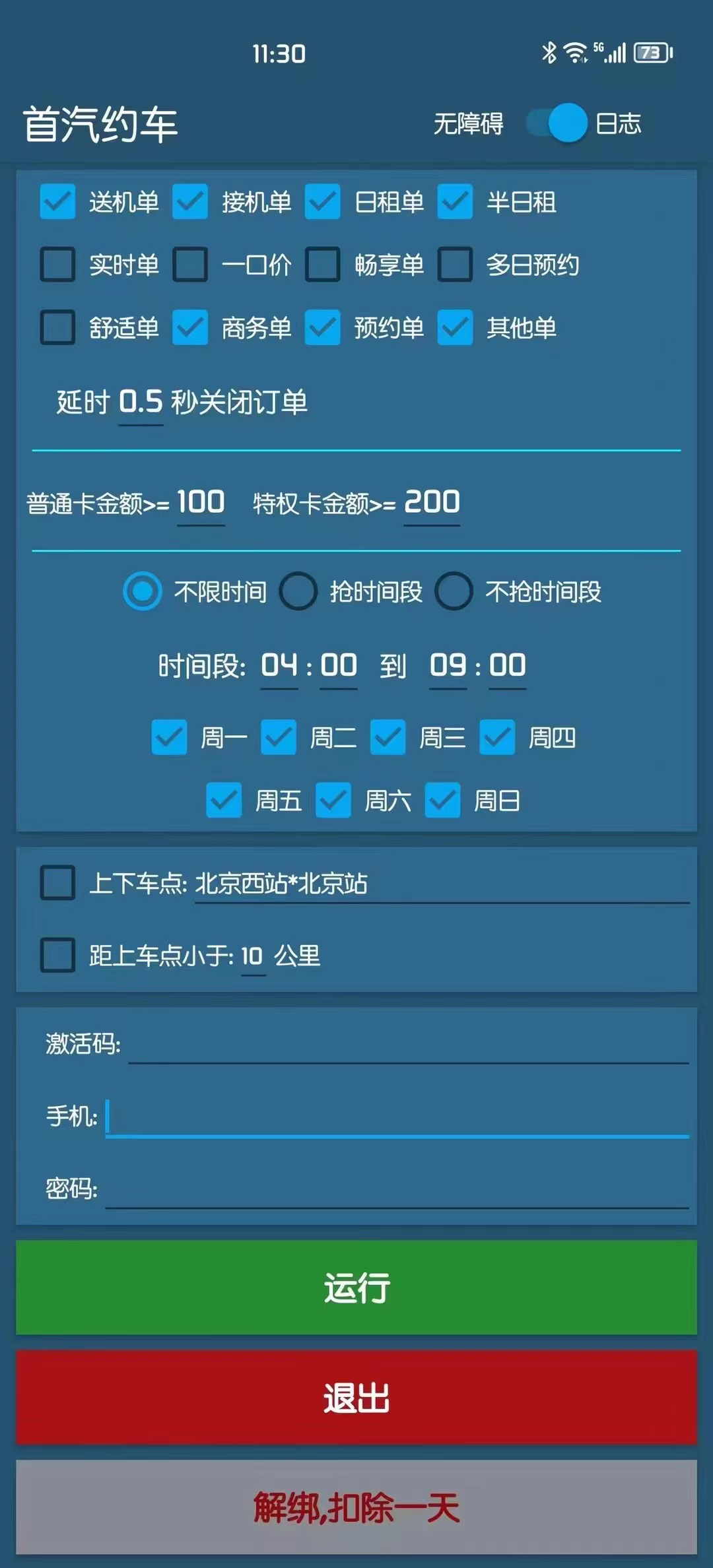713x1568 pixels.
Task: Select the 不抢时间段 radio button
Action: (x=454, y=591)
